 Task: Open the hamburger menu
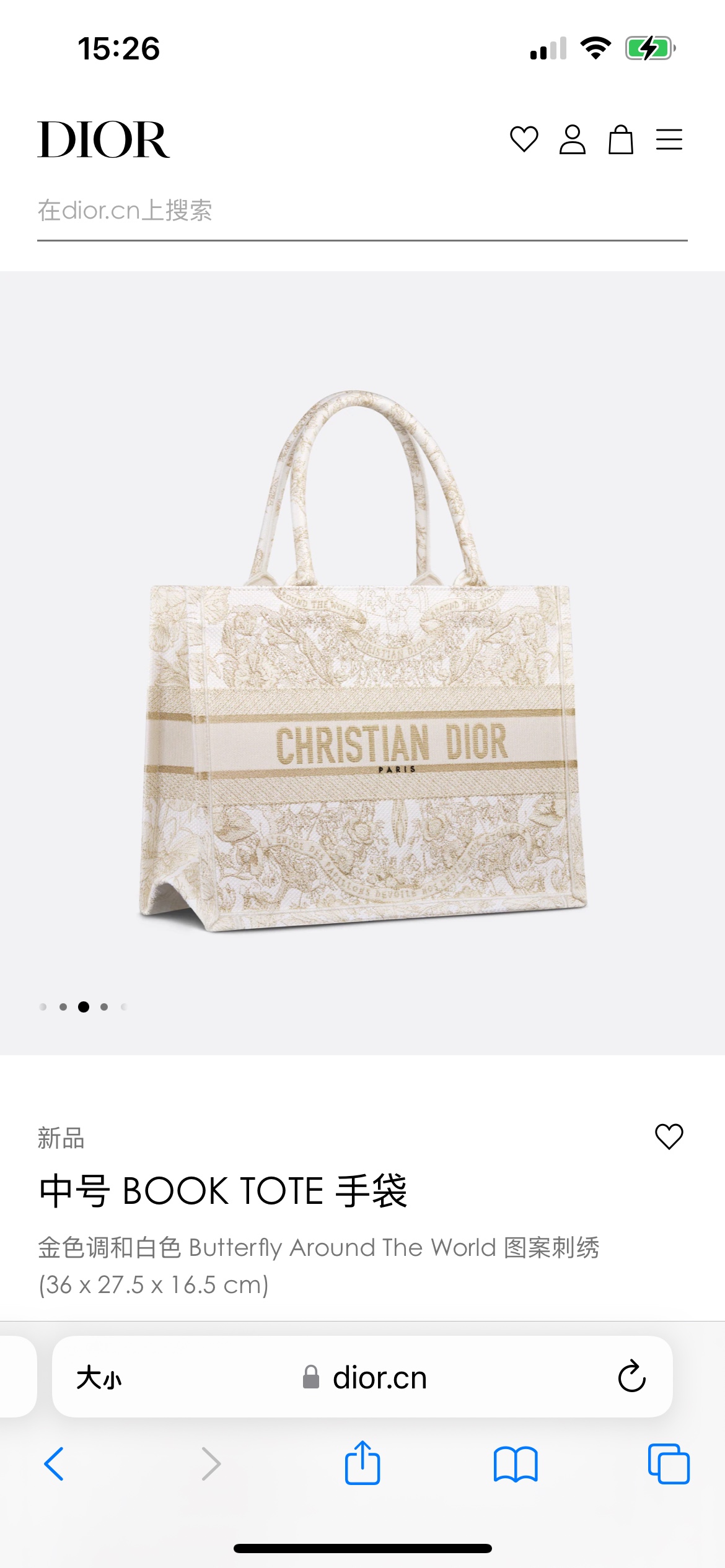click(x=669, y=139)
